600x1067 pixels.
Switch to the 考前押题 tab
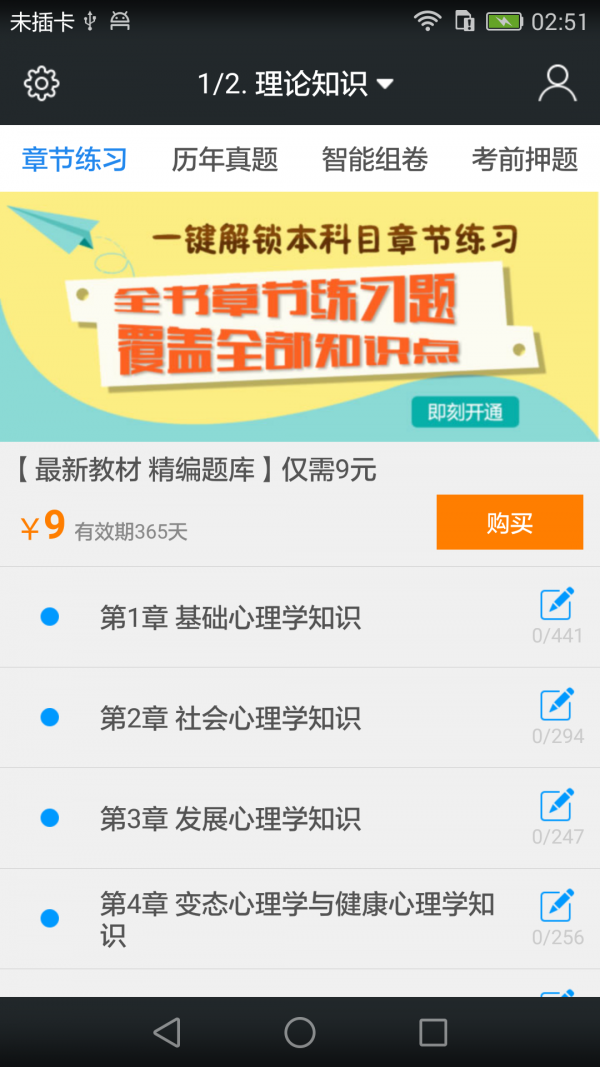click(x=524, y=159)
